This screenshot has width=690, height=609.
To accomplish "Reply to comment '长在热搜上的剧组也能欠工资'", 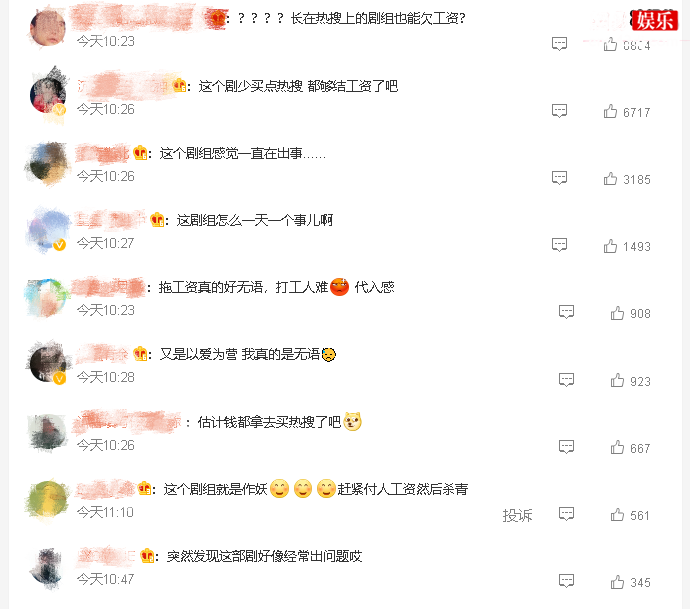I will pyautogui.click(x=560, y=44).
